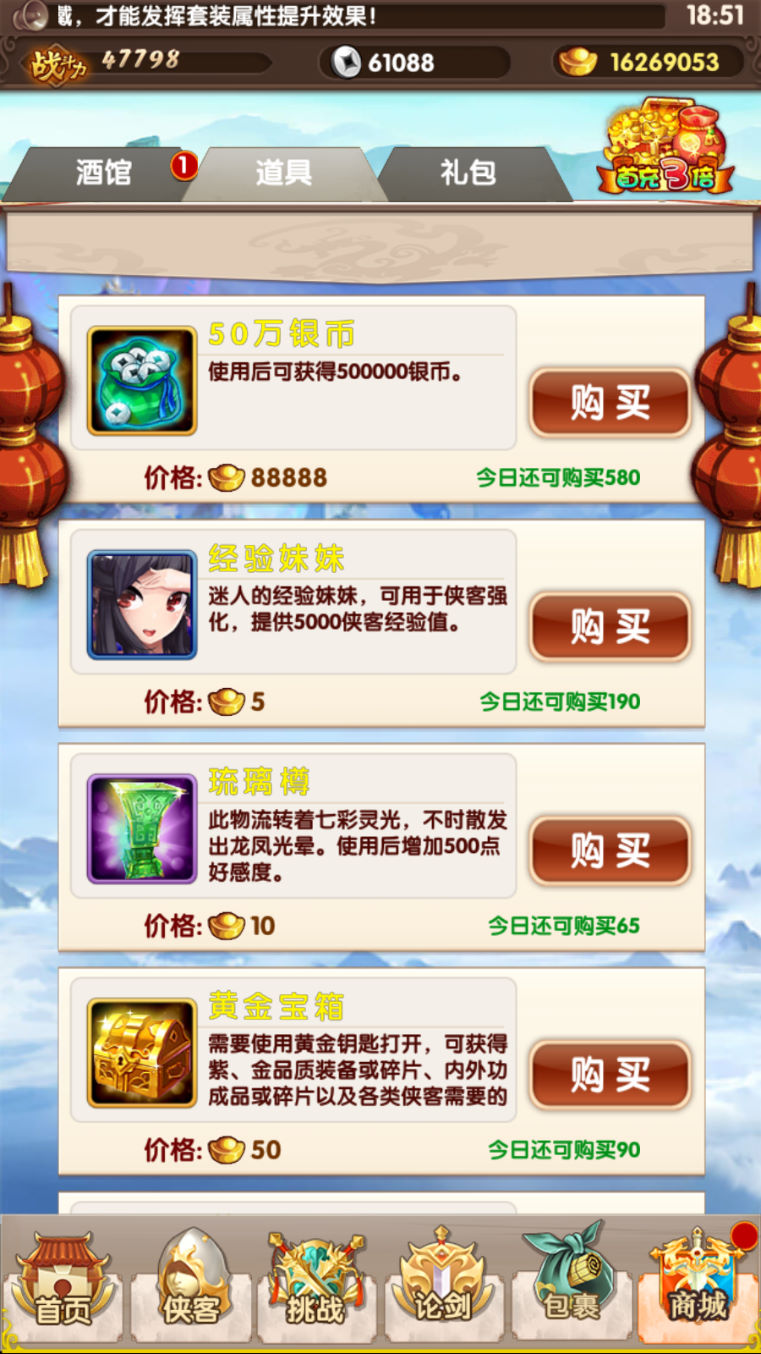The width and height of the screenshot is (761, 1354).
Task: Buy the 50万银币 item
Action: (x=610, y=403)
